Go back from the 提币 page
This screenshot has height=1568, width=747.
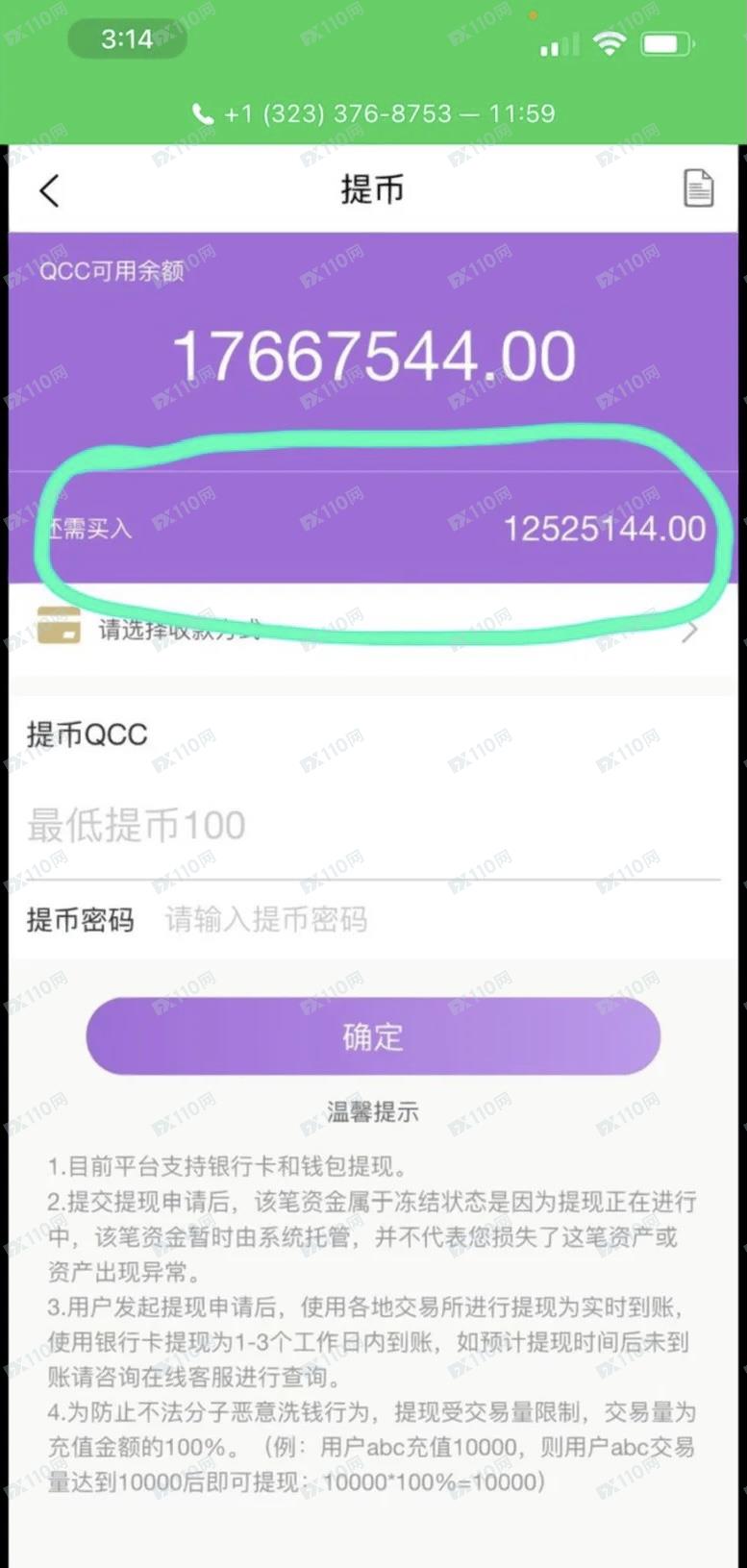(50, 190)
